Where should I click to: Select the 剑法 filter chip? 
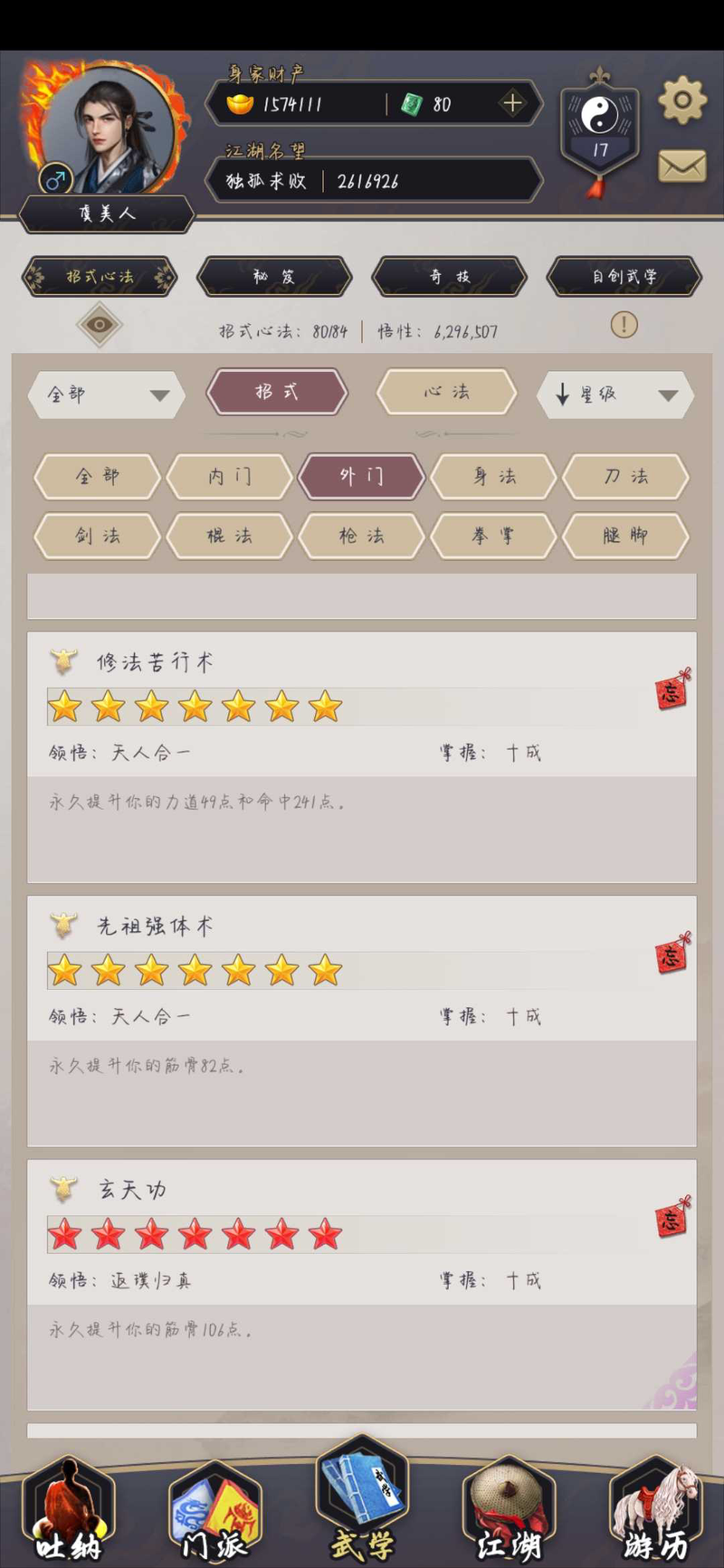tap(98, 536)
